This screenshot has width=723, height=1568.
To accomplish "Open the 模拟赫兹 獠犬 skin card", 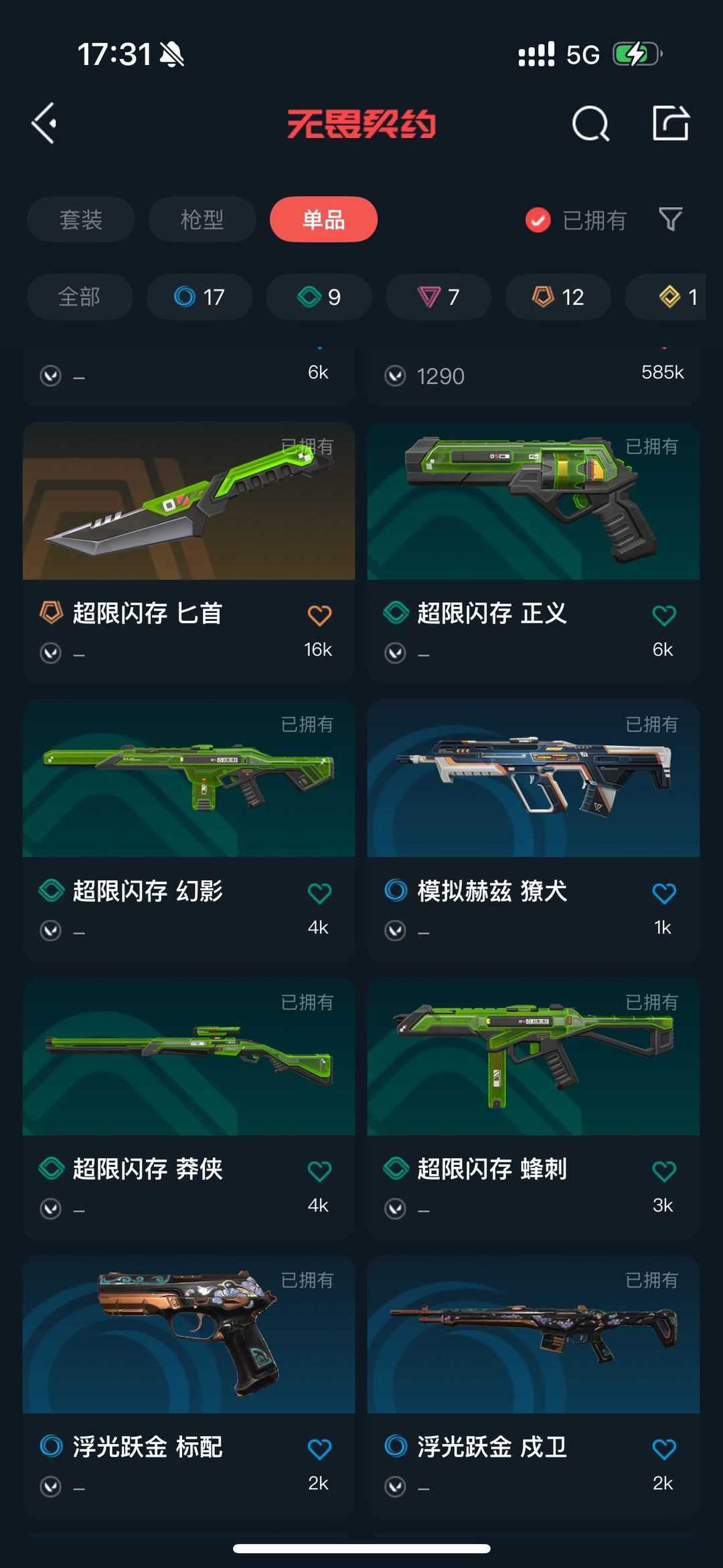I will [534, 831].
